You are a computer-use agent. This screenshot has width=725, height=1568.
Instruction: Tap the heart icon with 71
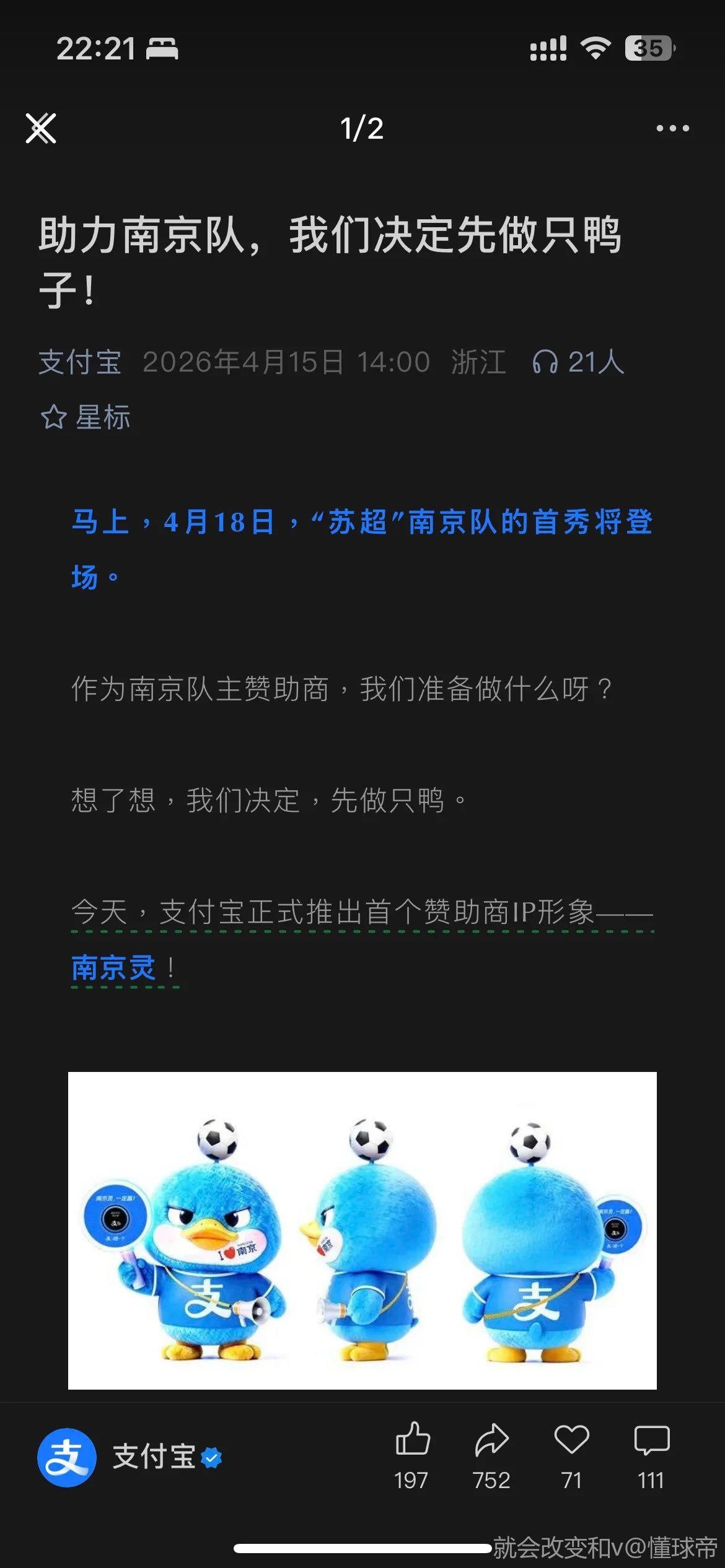tap(571, 1439)
